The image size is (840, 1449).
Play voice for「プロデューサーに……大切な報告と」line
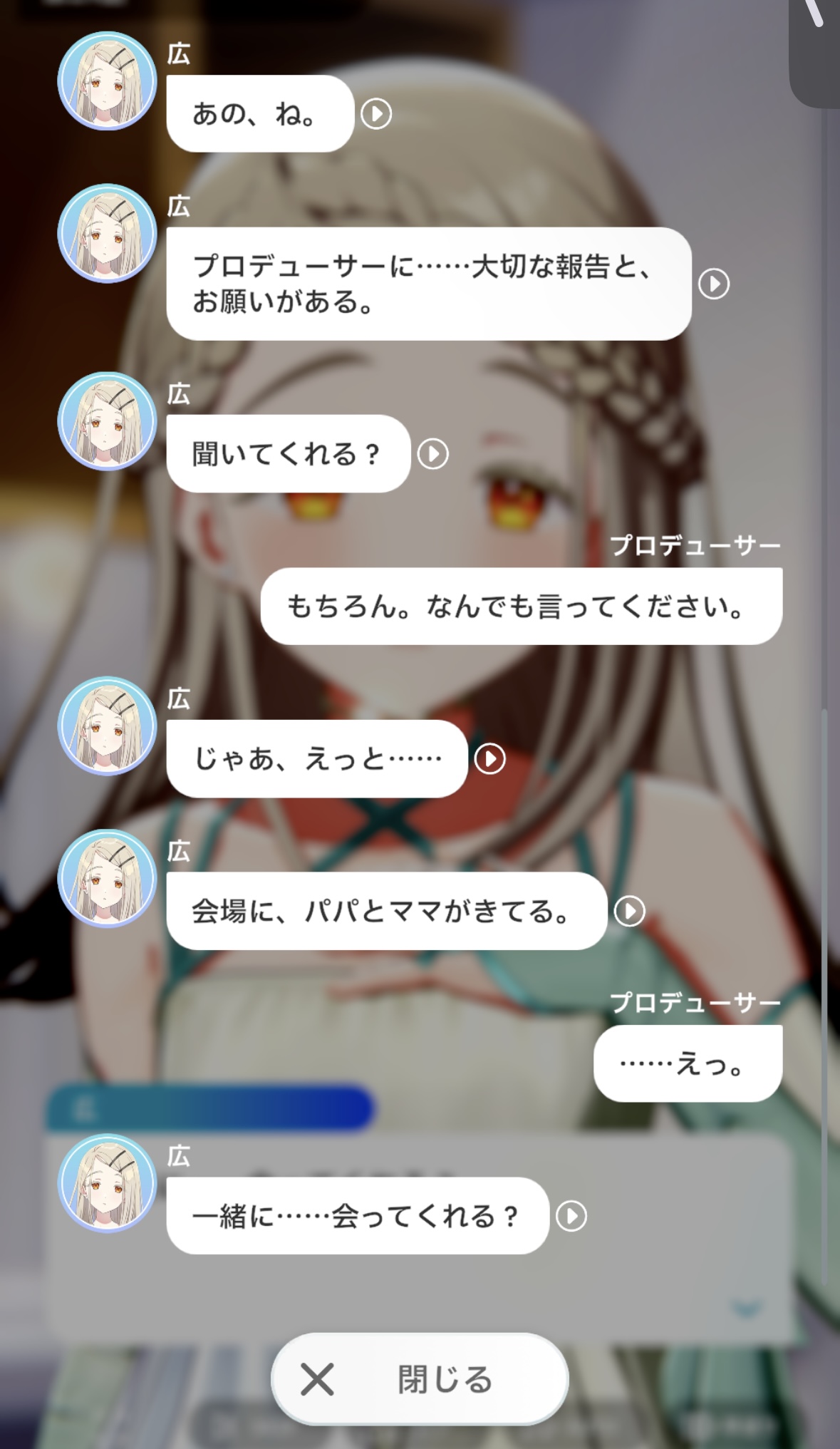(713, 284)
